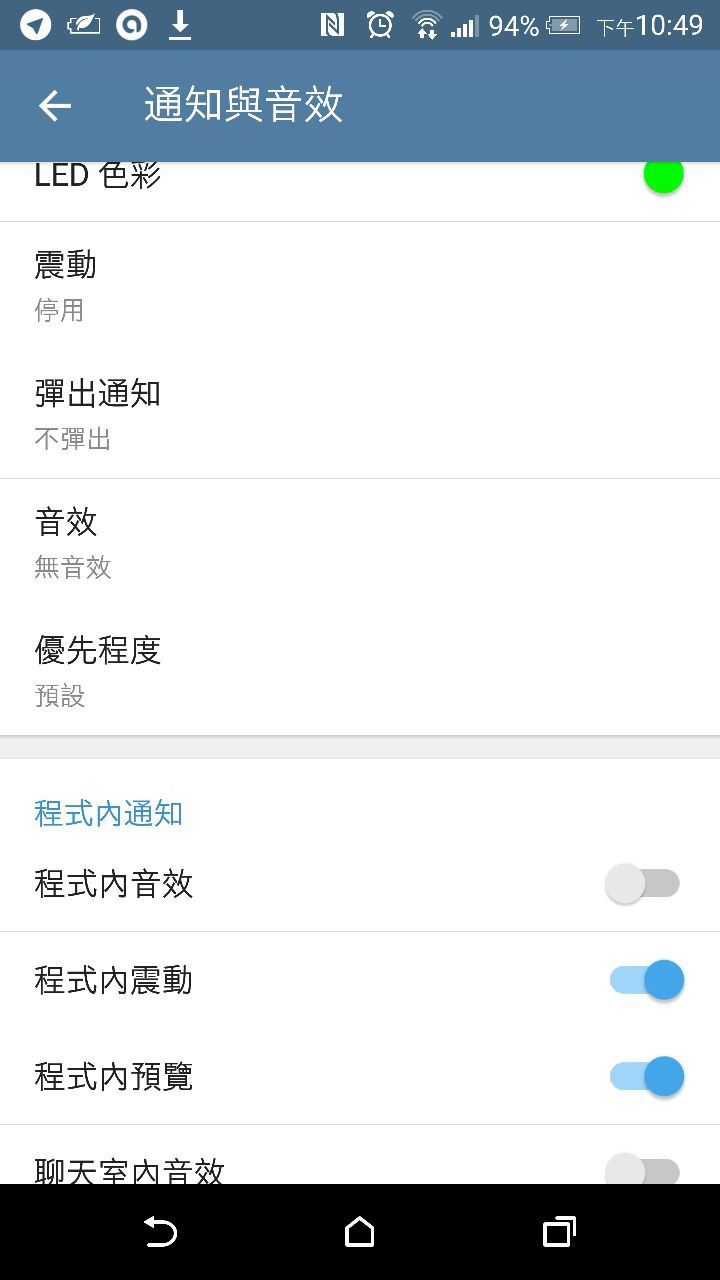Choose a notification 音效
Image resolution: width=720 pixels, height=1280 pixels.
(x=360, y=542)
